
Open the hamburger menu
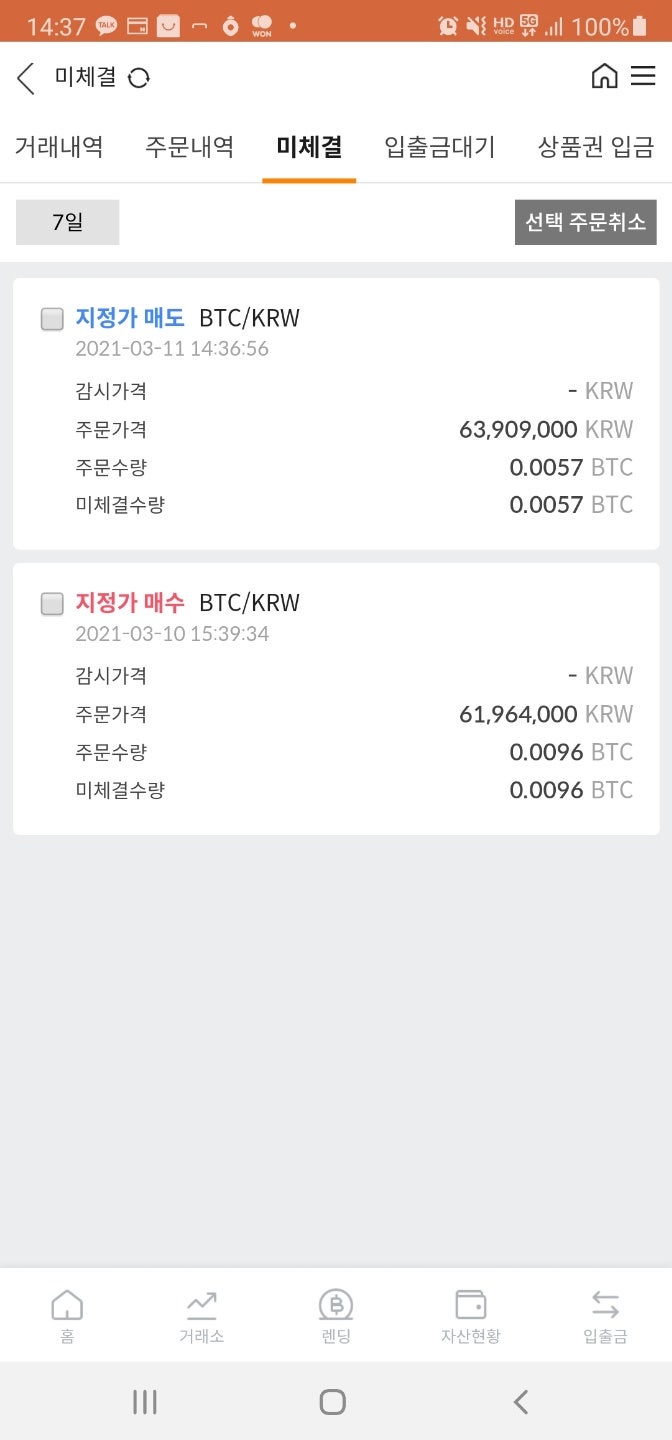[x=643, y=76]
